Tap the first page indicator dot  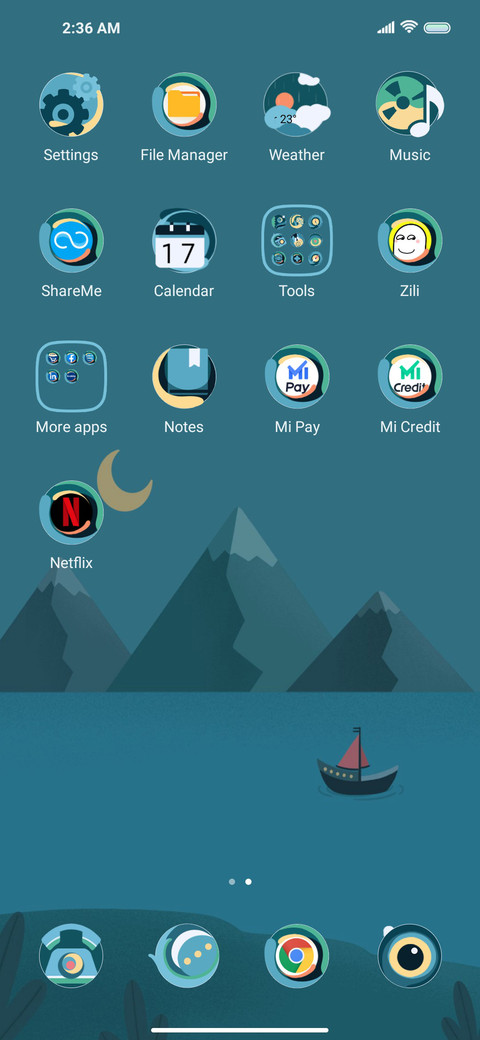[x=231, y=882]
